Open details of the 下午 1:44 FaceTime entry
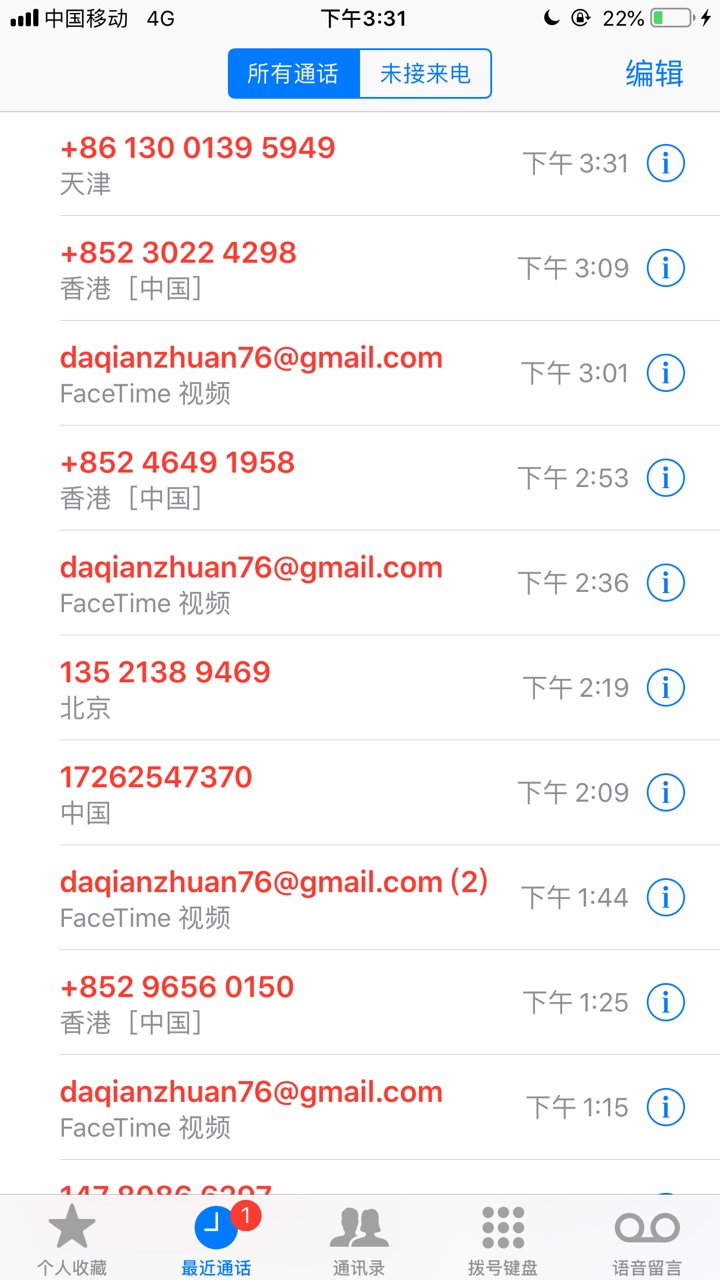Image resolution: width=720 pixels, height=1280 pixels. [x=666, y=898]
